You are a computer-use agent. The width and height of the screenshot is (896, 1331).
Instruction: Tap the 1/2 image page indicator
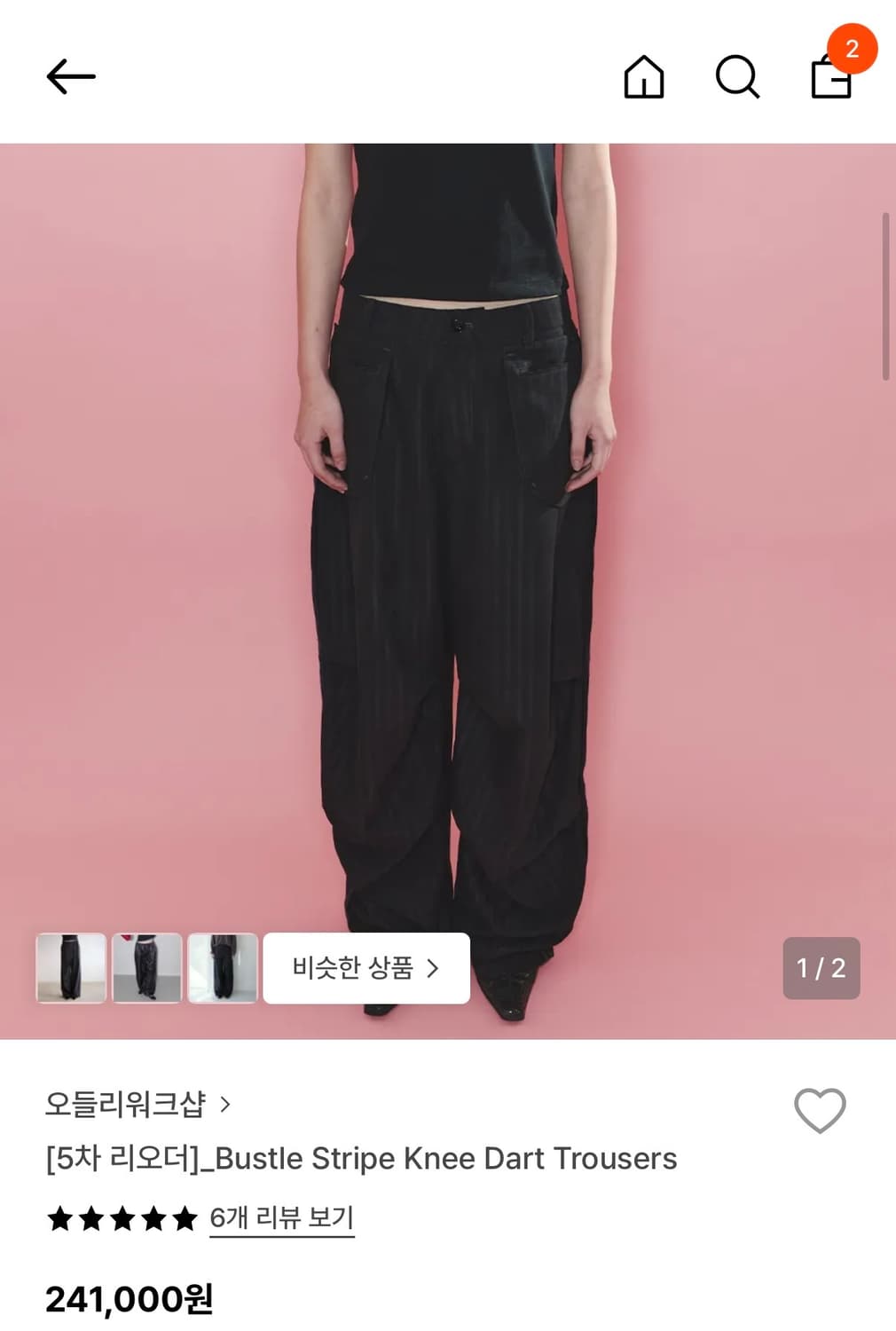click(x=821, y=968)
